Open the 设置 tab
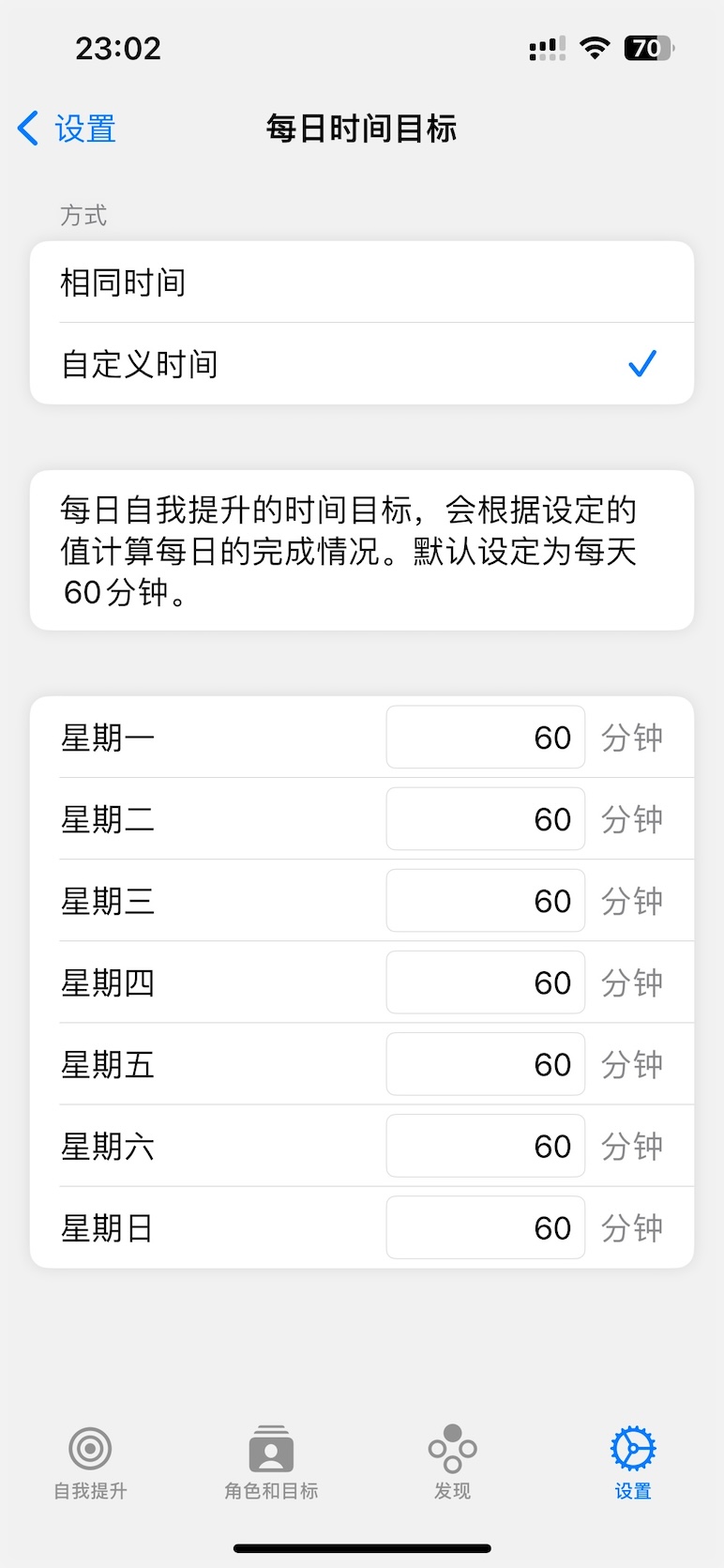 (x=633, y=1462)
